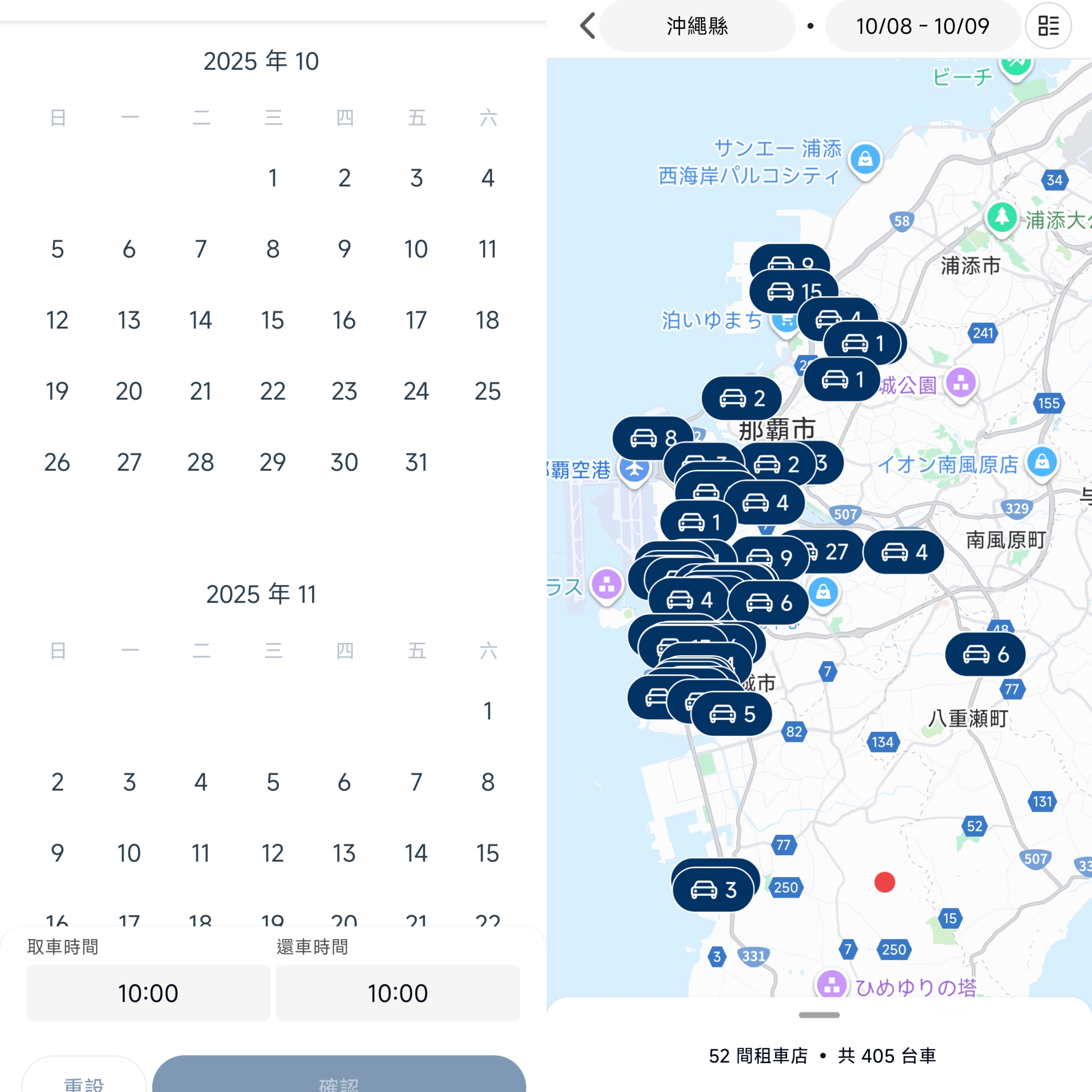
Task: Change the 還車時間 return time
Action: [x=398, y=993]
